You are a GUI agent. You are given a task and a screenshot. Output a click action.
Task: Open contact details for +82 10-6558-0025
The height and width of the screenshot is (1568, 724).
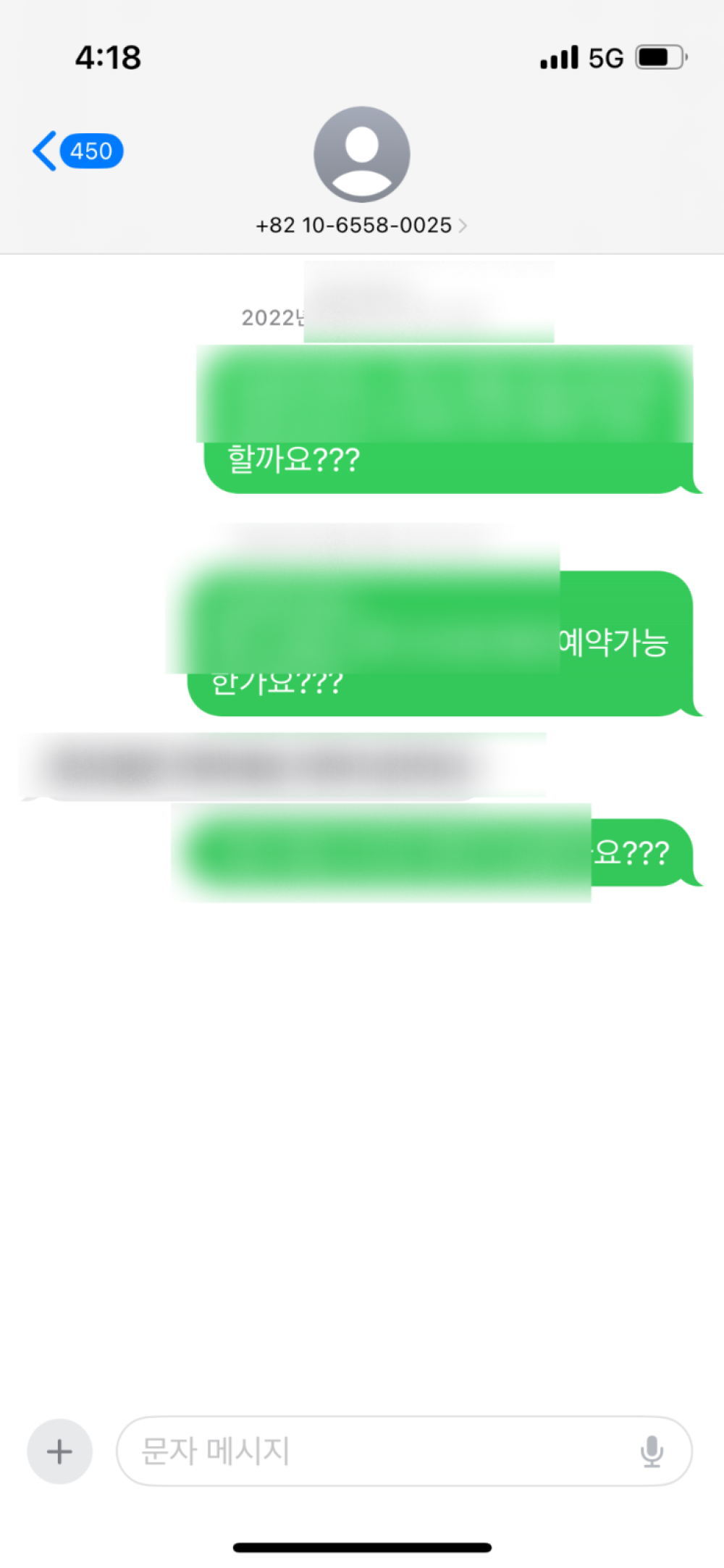click(361, 225)
